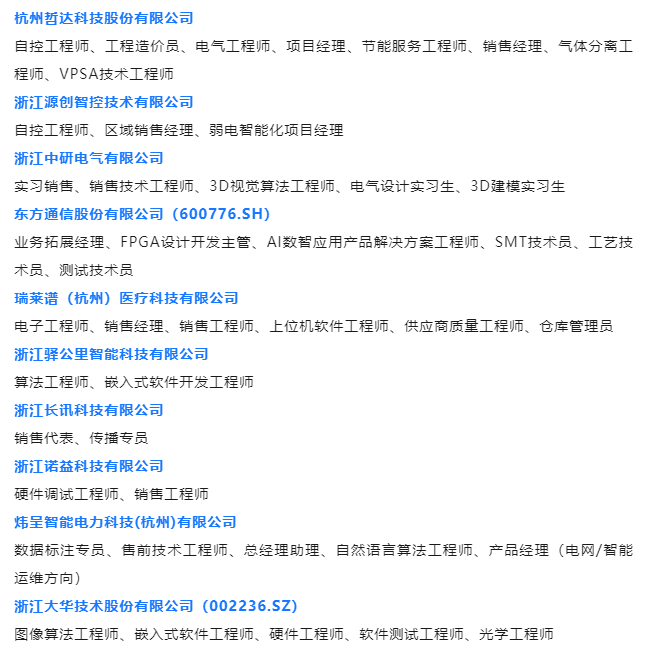This screenshot has height=652, width=647.
Task: Open 浙江大华技术股份有限公司 (002236.SZ) link
Action: [156, 606]
